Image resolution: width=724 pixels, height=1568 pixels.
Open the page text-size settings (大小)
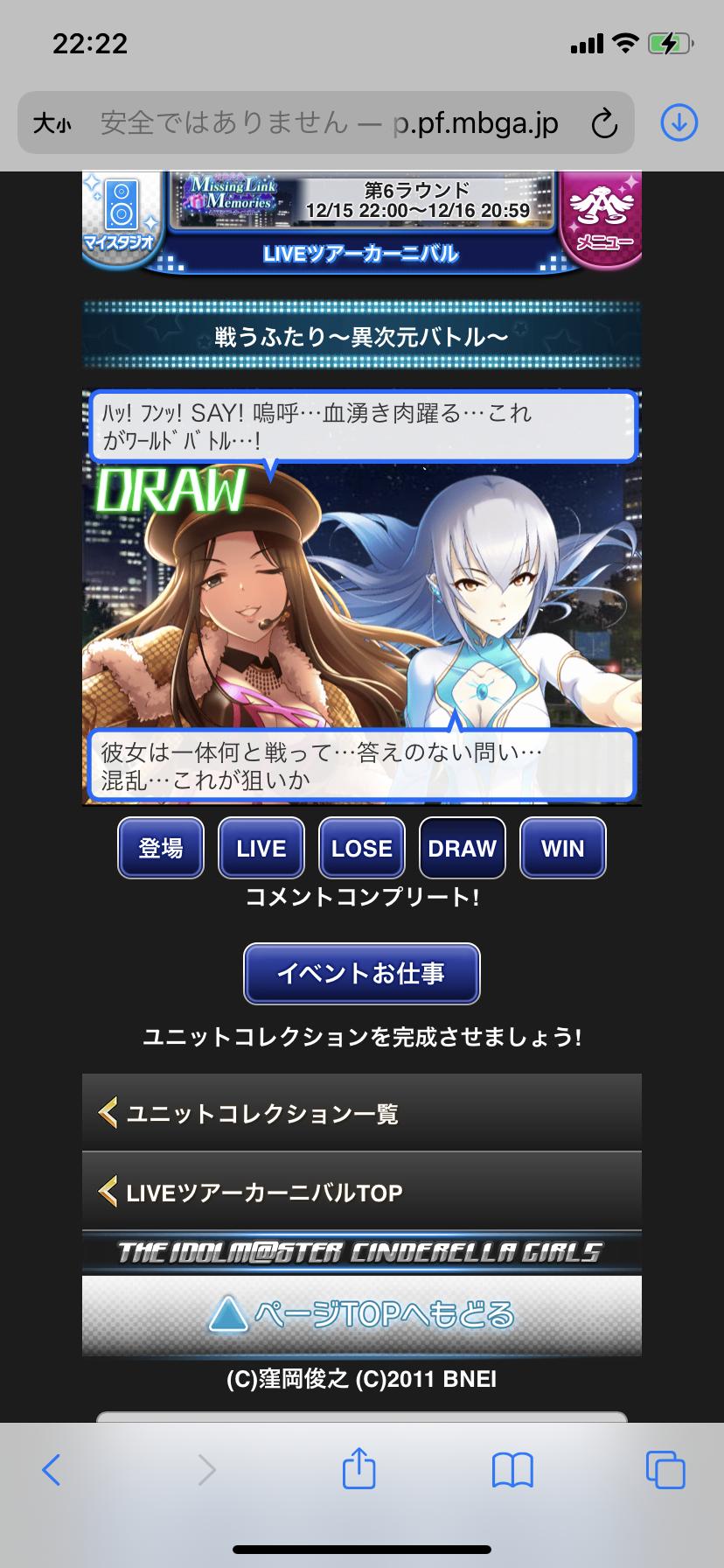coord(52,123)
